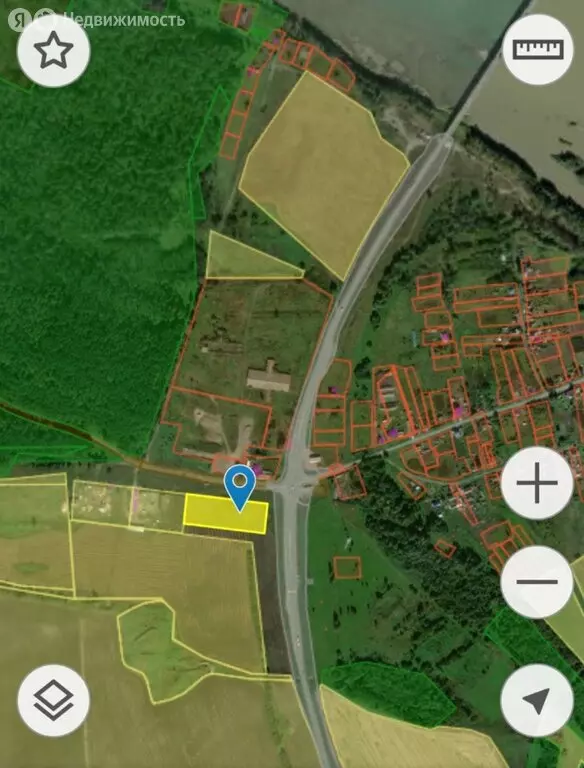Tap the blue location pin on the plot
Viewport: 584px width, 768px height.
[x=240, y=488]
